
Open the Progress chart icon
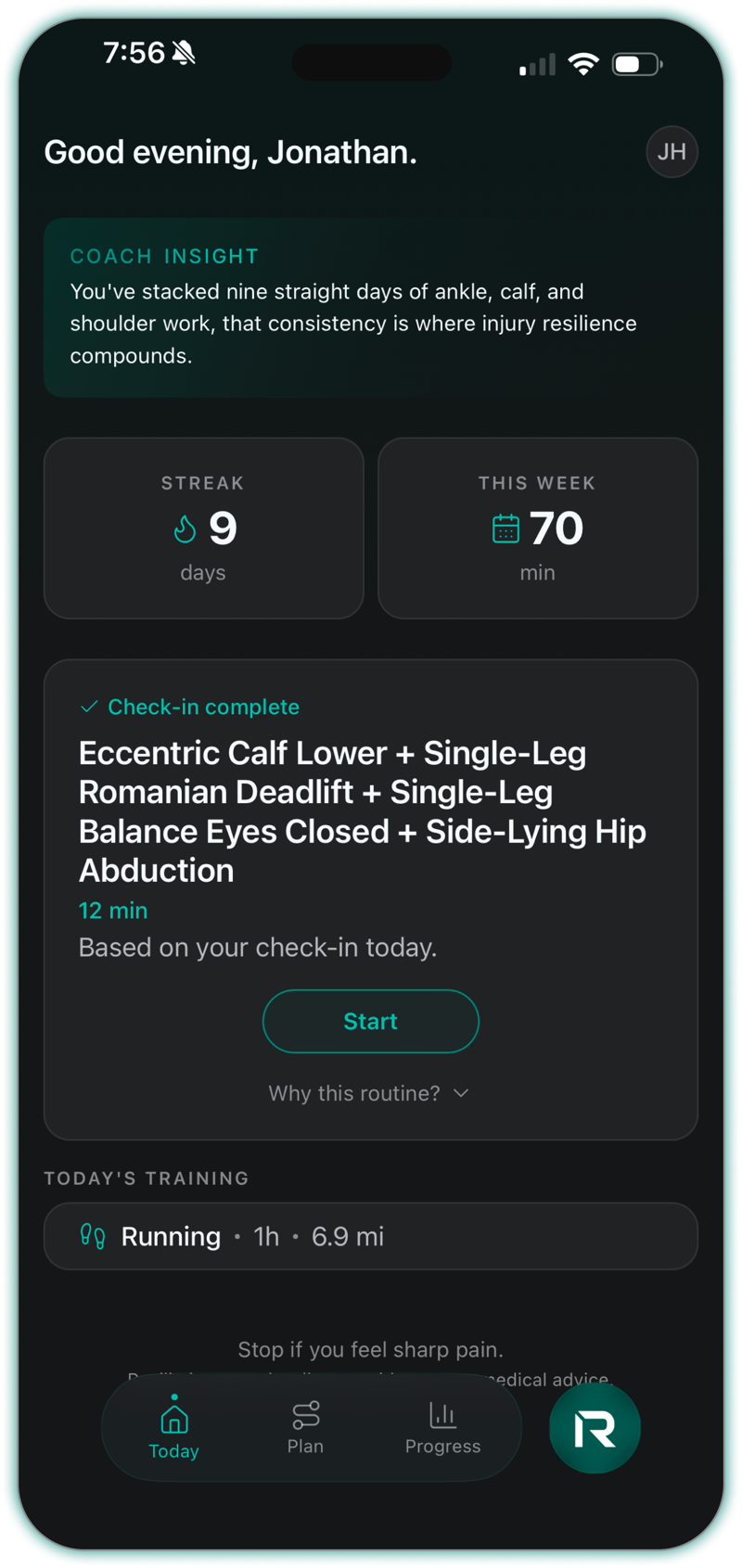pos(442,1416)
